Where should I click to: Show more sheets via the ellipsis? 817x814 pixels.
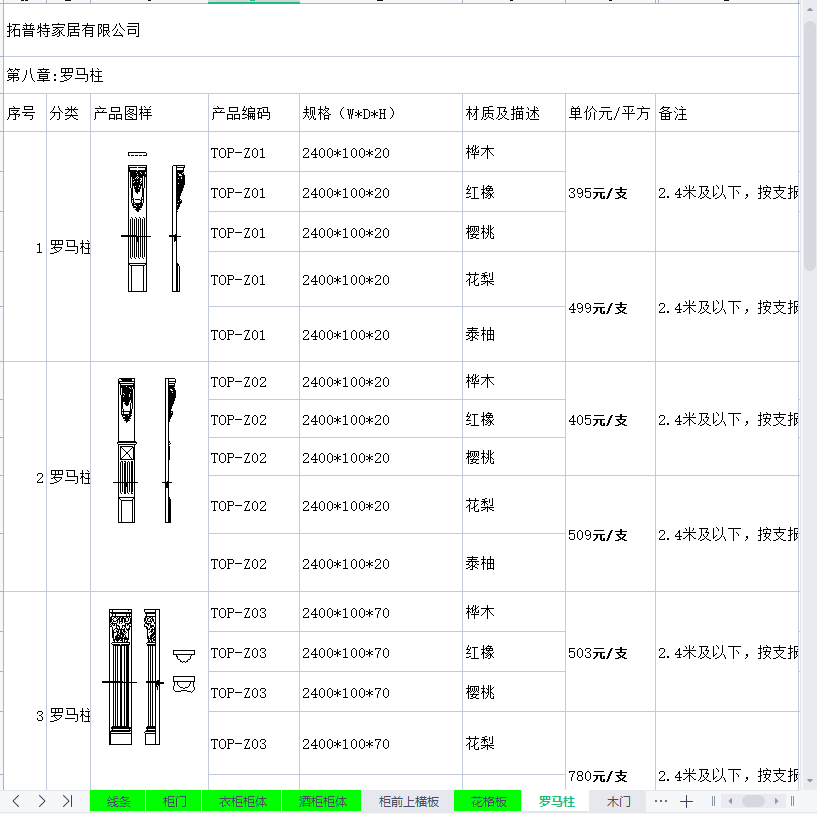tap(660, 801)
